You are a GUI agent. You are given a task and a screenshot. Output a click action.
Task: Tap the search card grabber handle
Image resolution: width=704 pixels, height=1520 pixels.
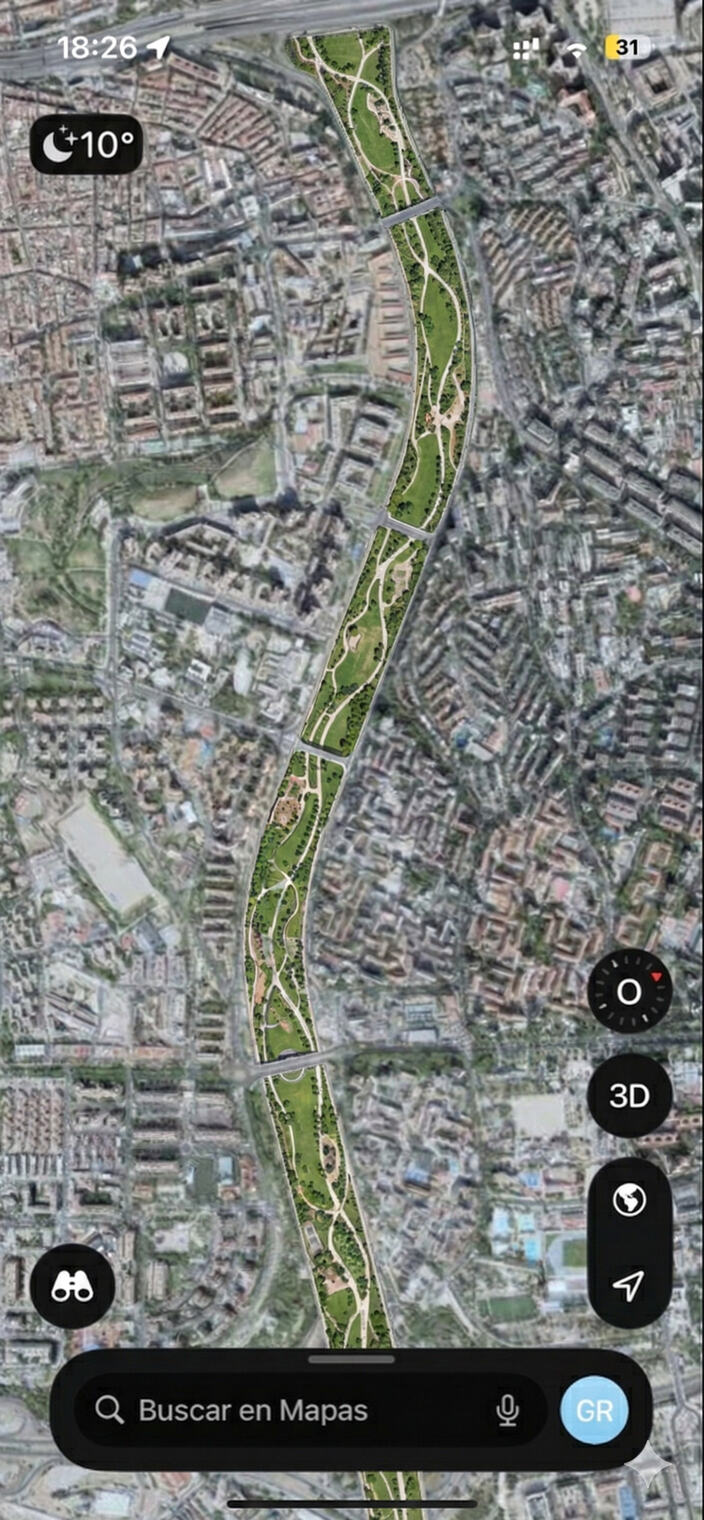pyautogui.click(x=351, y=1359)
